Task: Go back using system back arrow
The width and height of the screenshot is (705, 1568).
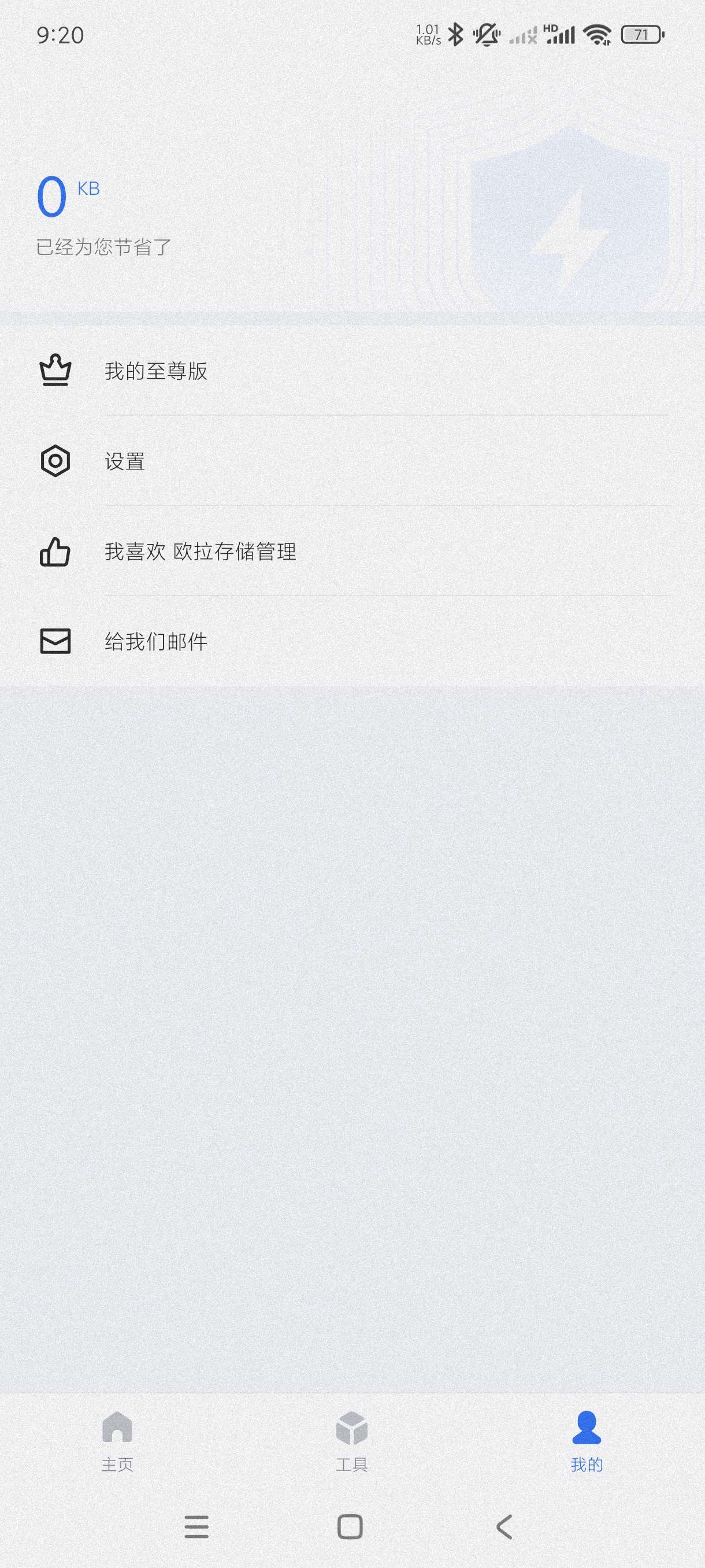Action: (x=504, y=1526)
